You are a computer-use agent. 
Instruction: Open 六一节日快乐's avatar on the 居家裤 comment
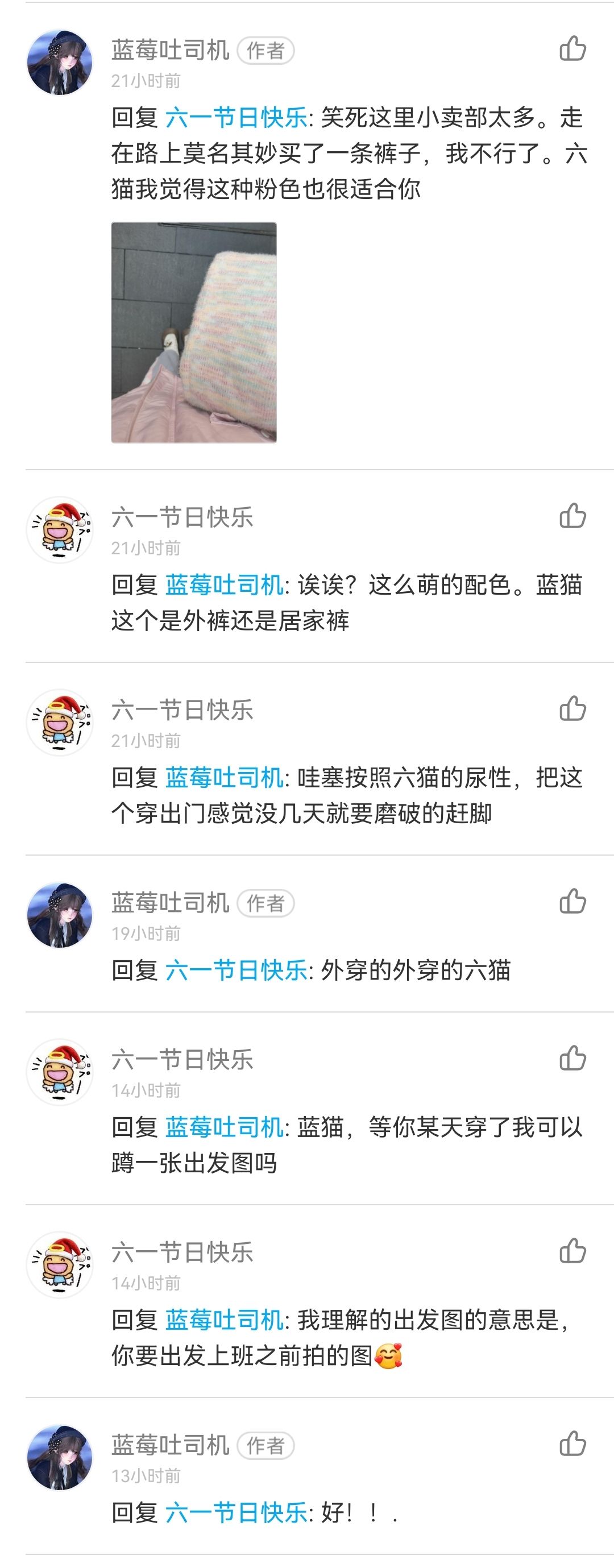tap(60, 529)
